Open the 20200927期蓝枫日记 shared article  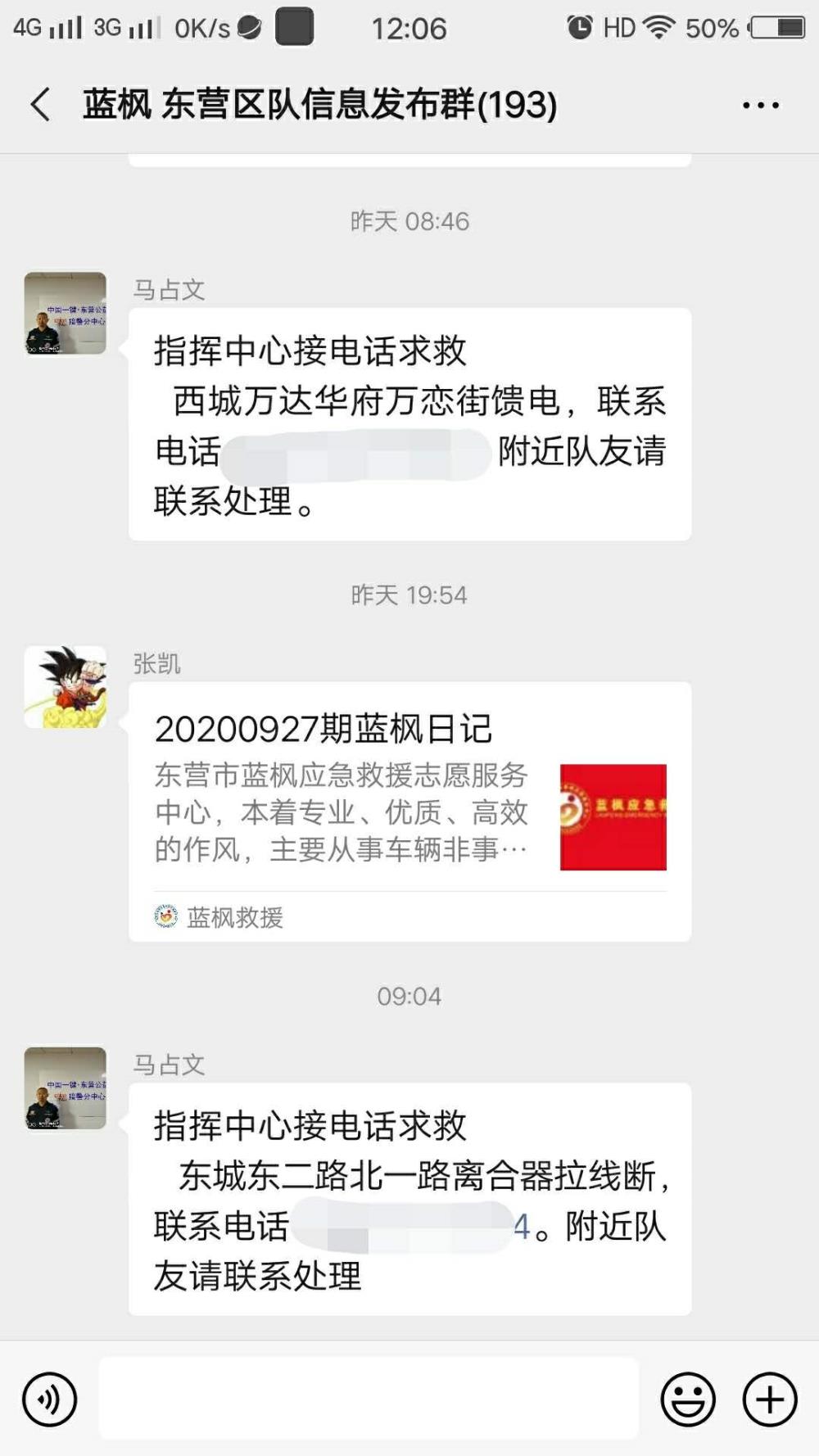tap(409, 812)
